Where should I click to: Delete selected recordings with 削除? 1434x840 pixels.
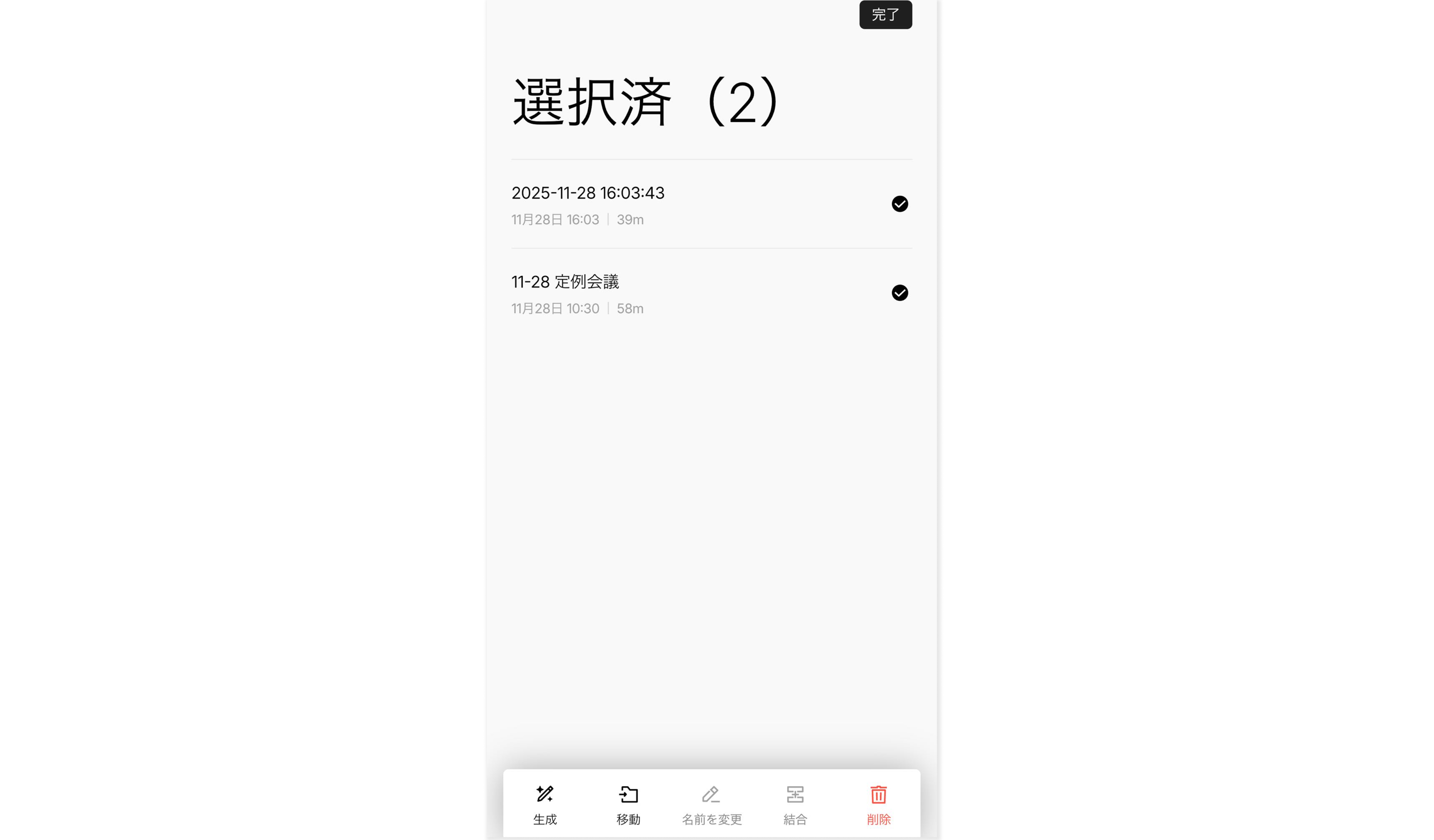click(878, 804)
